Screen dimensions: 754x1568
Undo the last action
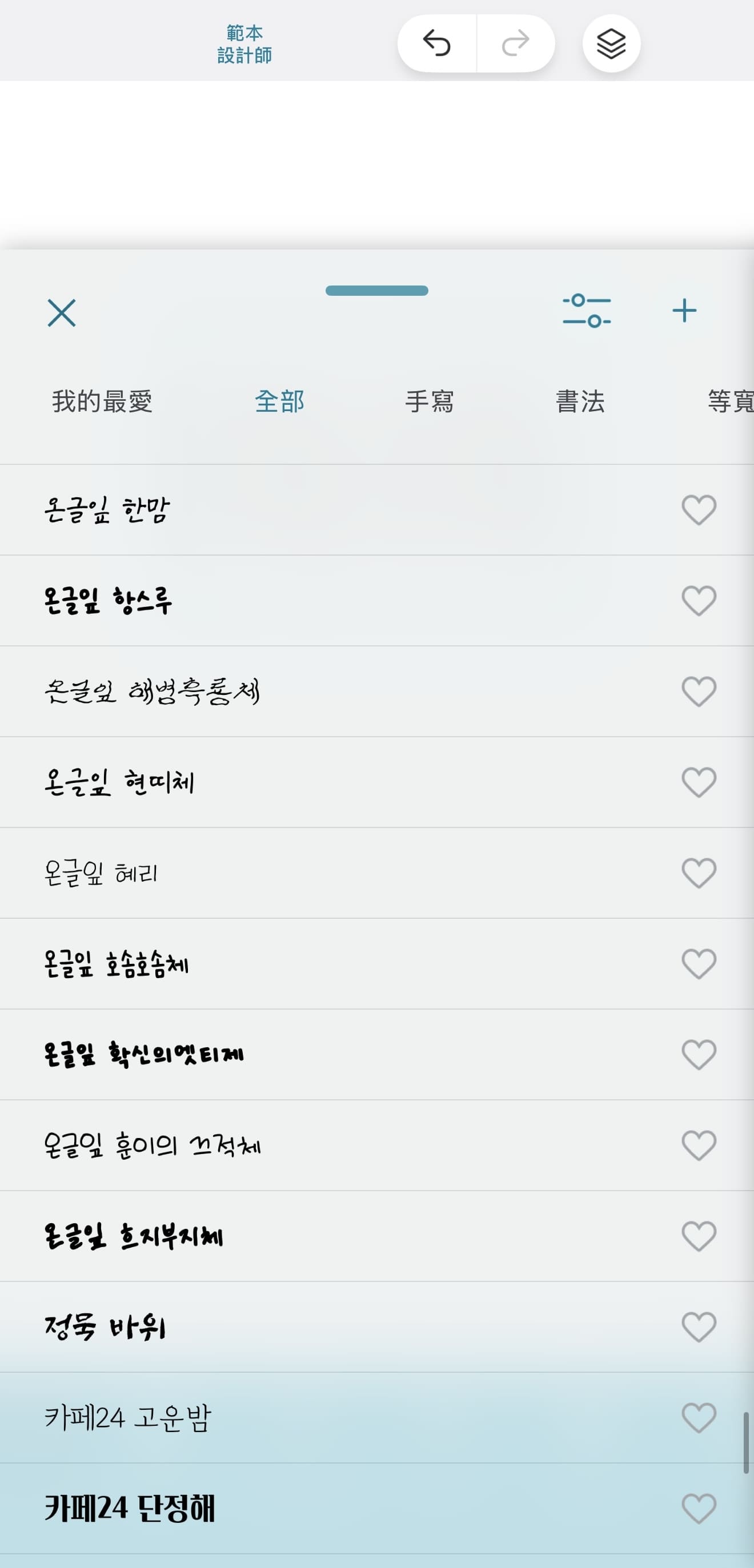click(x=436, y=44)
